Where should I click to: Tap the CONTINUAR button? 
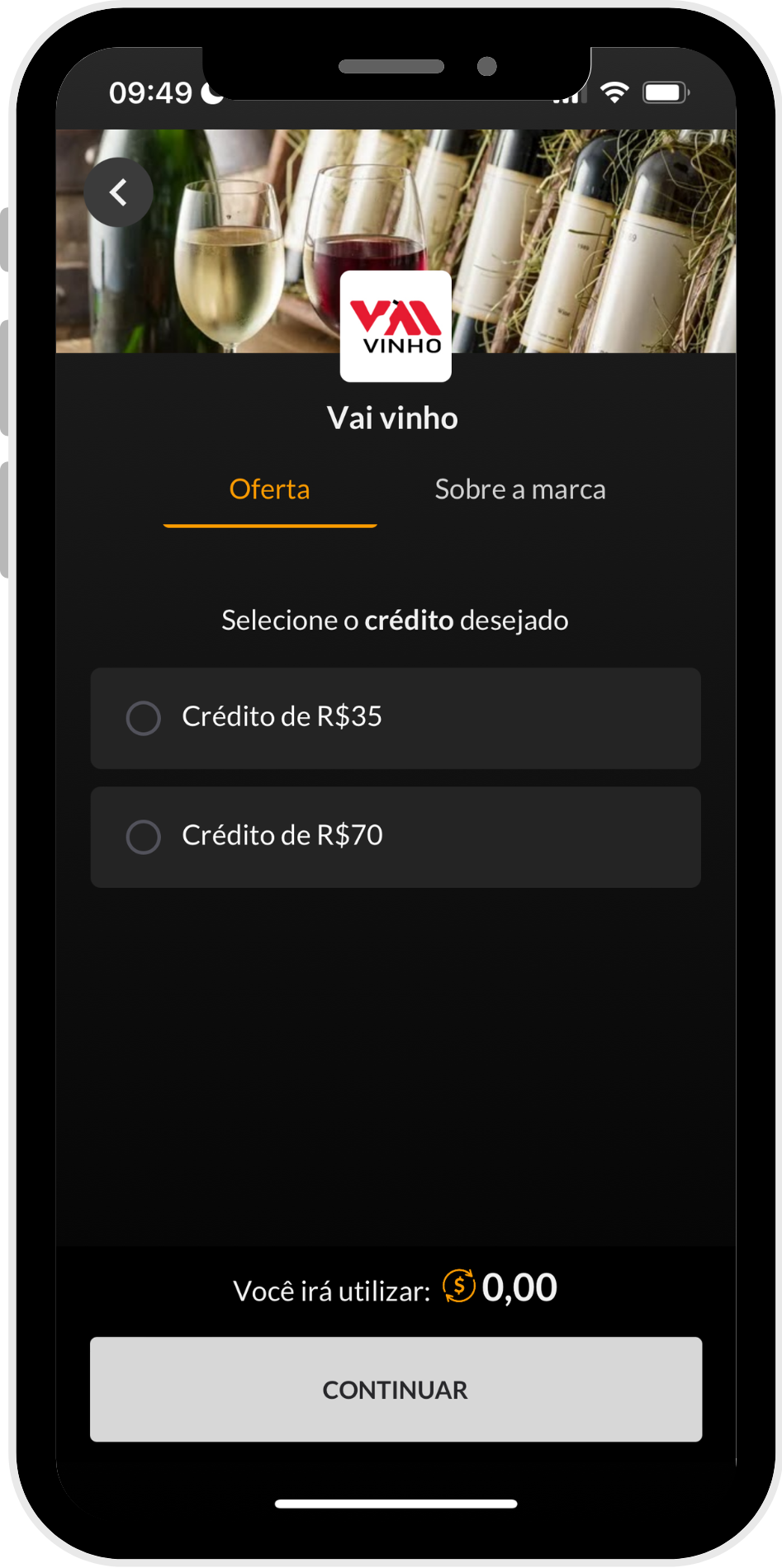pos(396,1390)
